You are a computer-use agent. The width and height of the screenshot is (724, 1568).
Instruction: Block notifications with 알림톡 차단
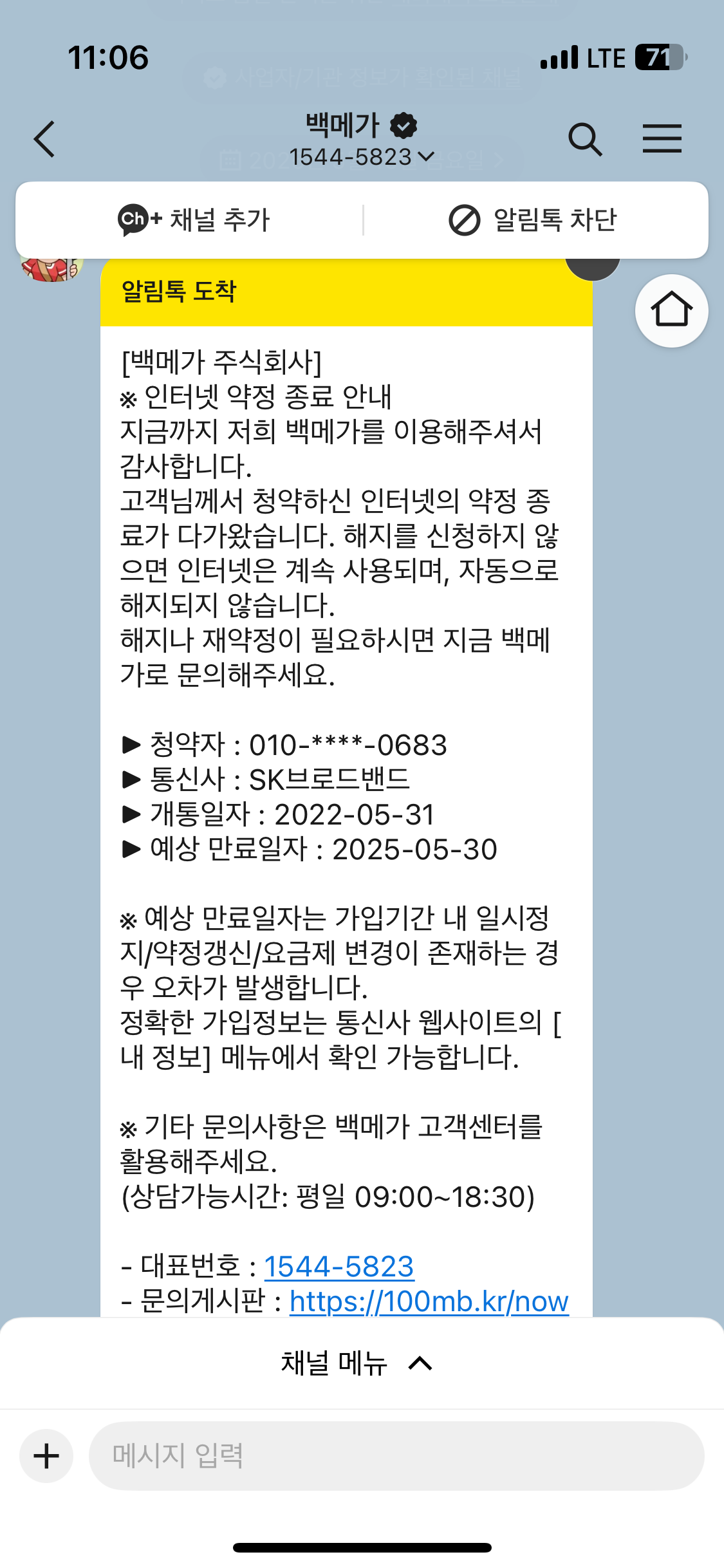coord(532,220)
